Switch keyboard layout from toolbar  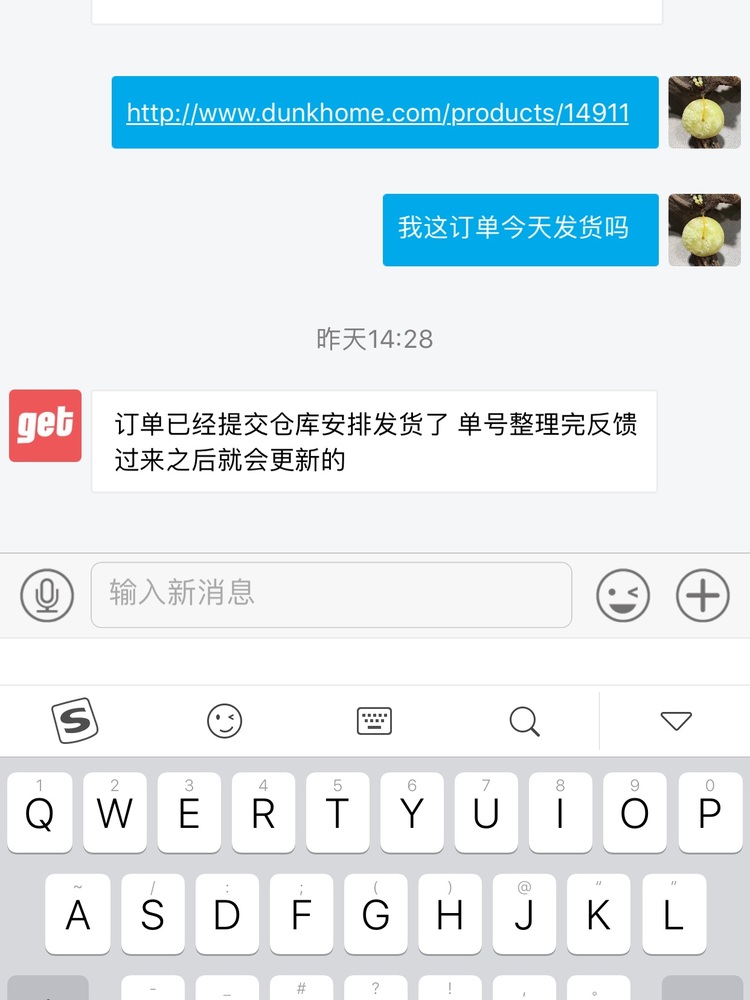click(x=374, y=721)
